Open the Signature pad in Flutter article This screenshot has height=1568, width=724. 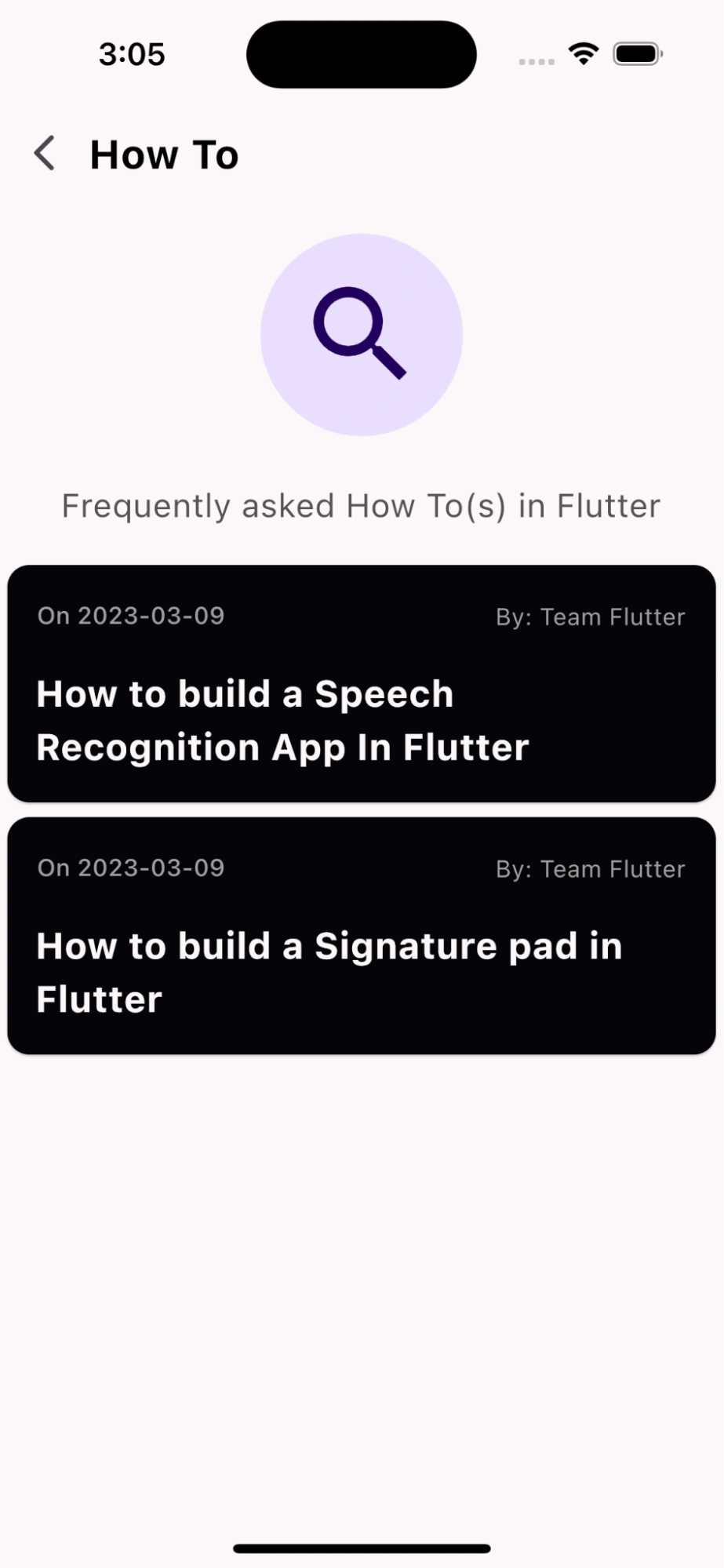[361, 936]
